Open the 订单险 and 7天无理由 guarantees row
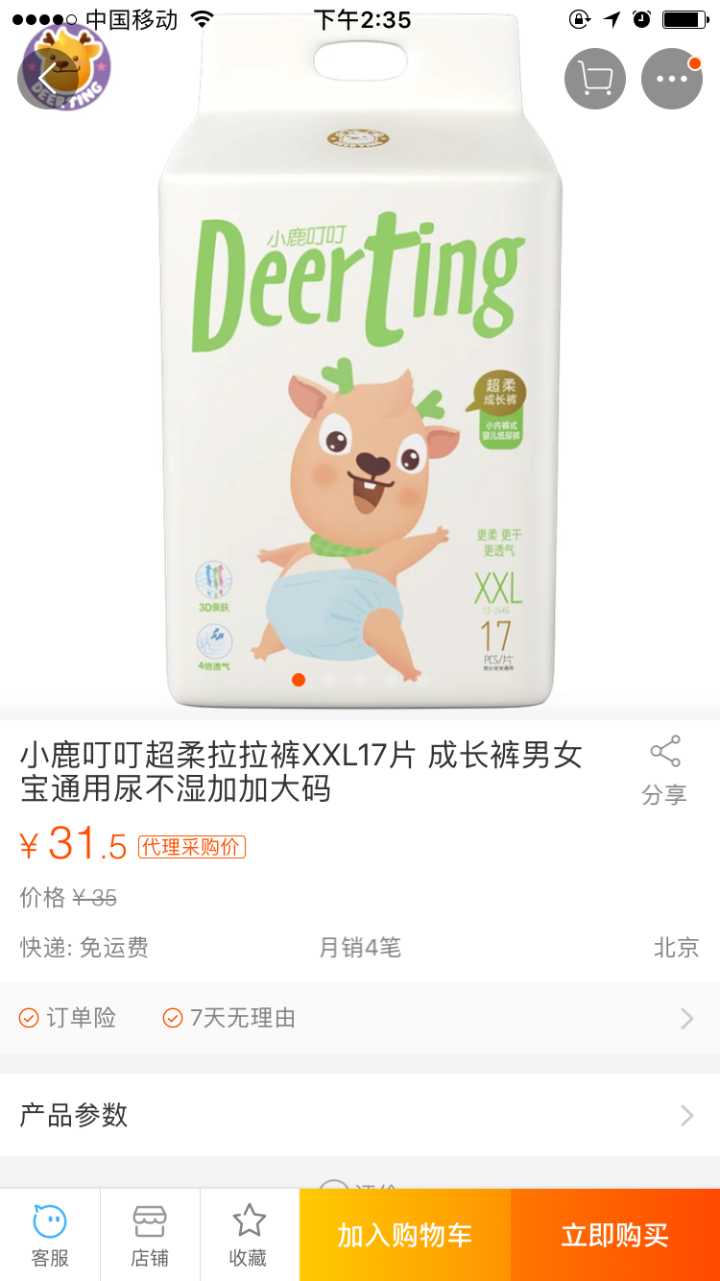 tap(360, 1018)
